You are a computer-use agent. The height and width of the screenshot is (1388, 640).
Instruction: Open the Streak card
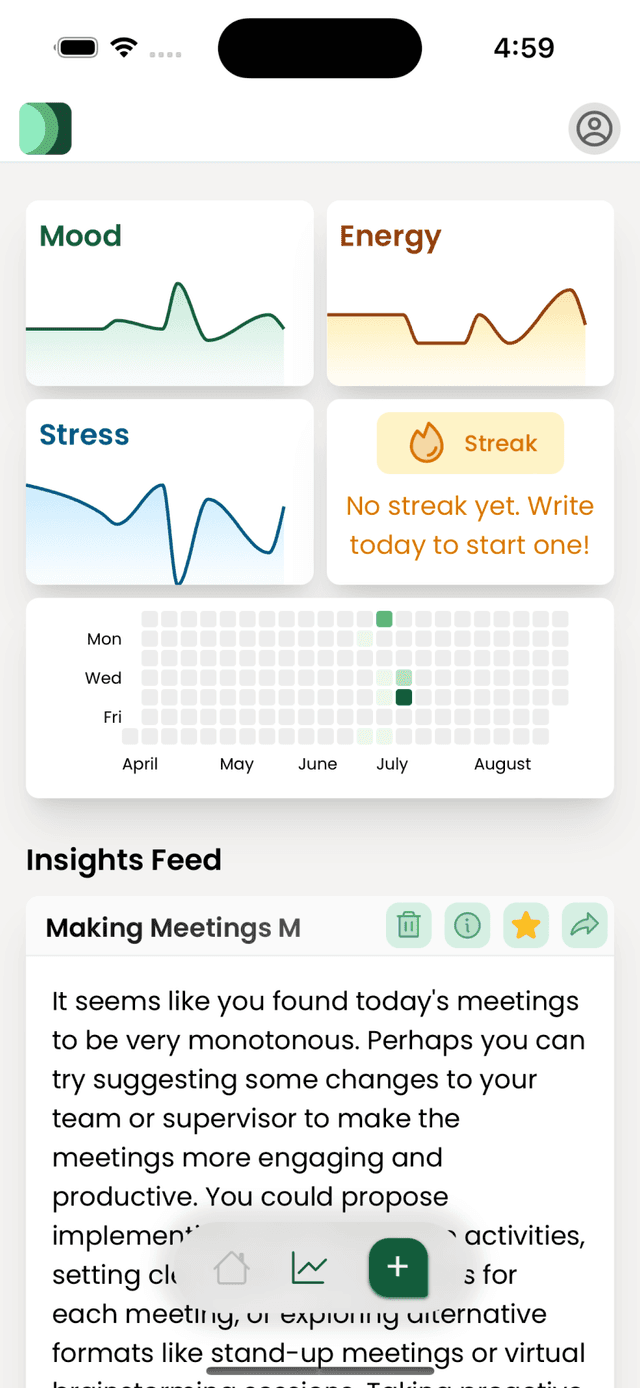point(470,491)
